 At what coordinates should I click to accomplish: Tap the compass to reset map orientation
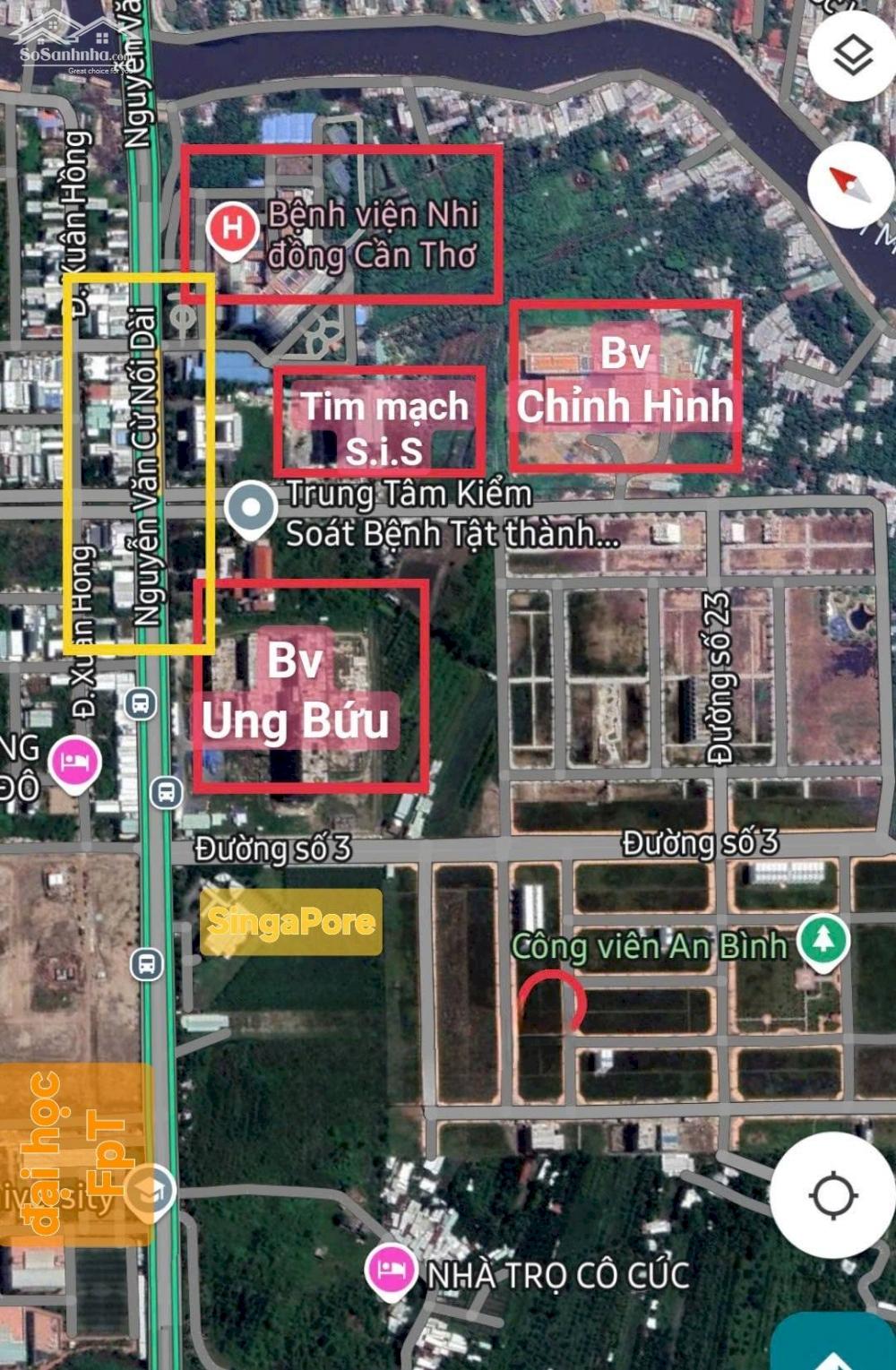[850, 185]
